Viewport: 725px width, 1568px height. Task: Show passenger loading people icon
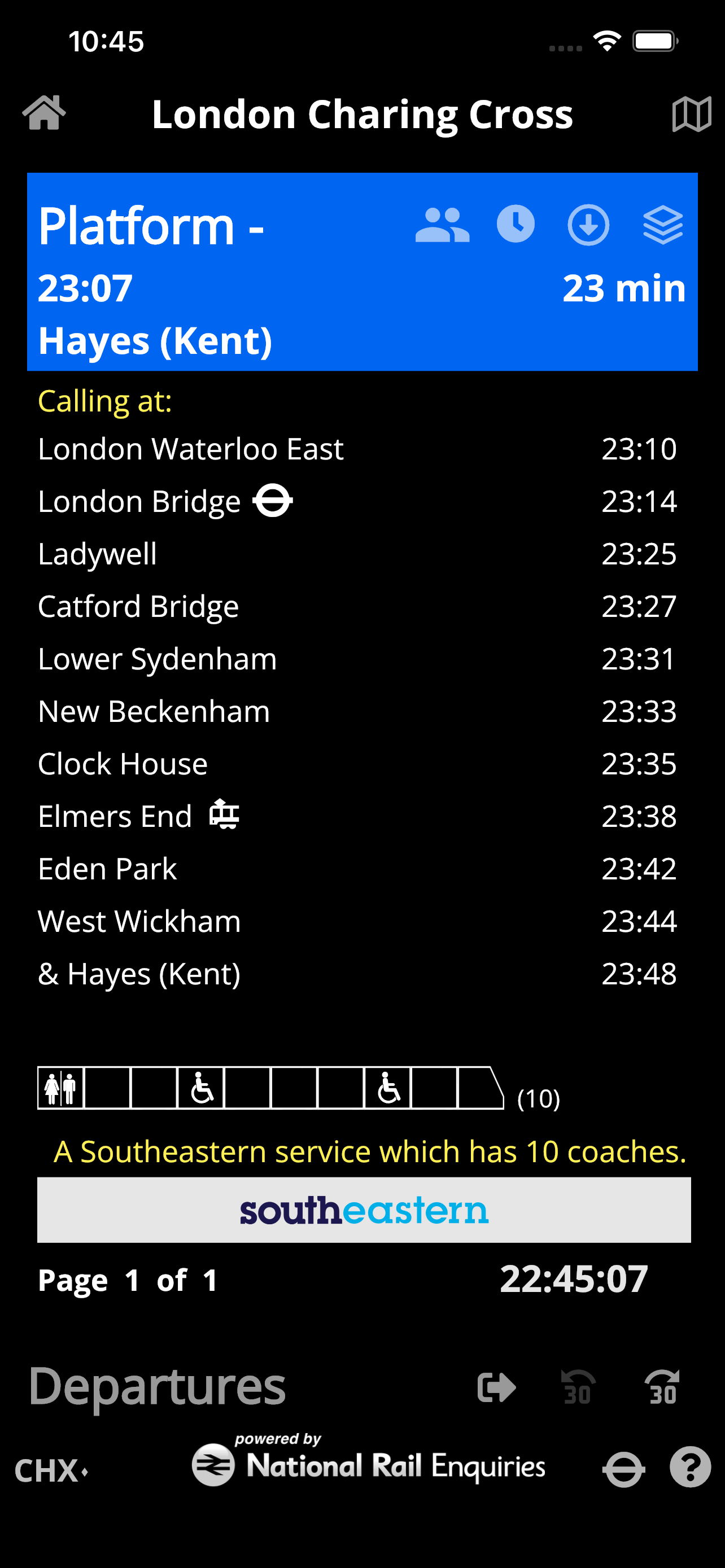(442, 225)
